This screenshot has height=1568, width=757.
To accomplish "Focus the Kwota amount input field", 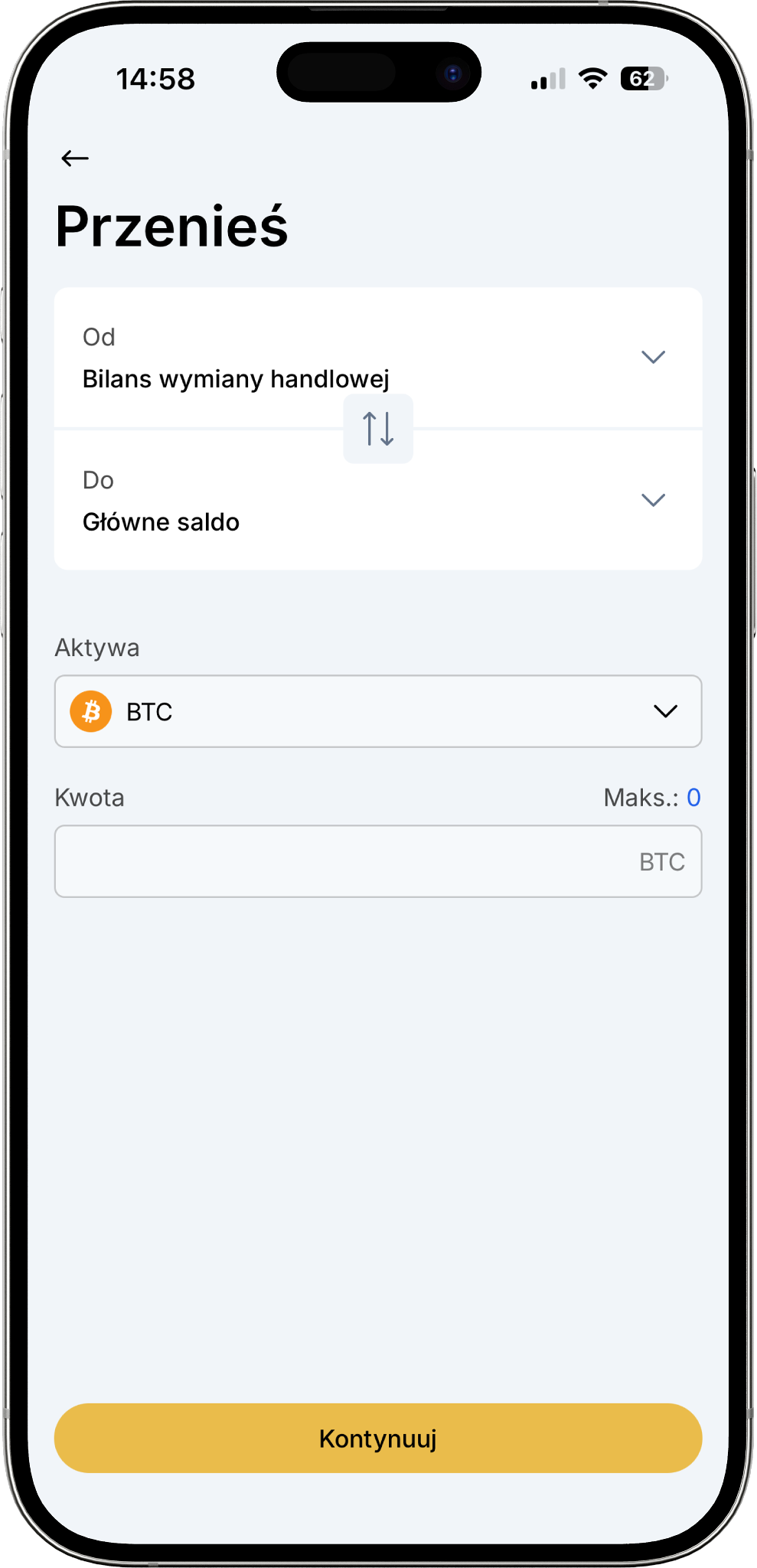I will [344, 861].
